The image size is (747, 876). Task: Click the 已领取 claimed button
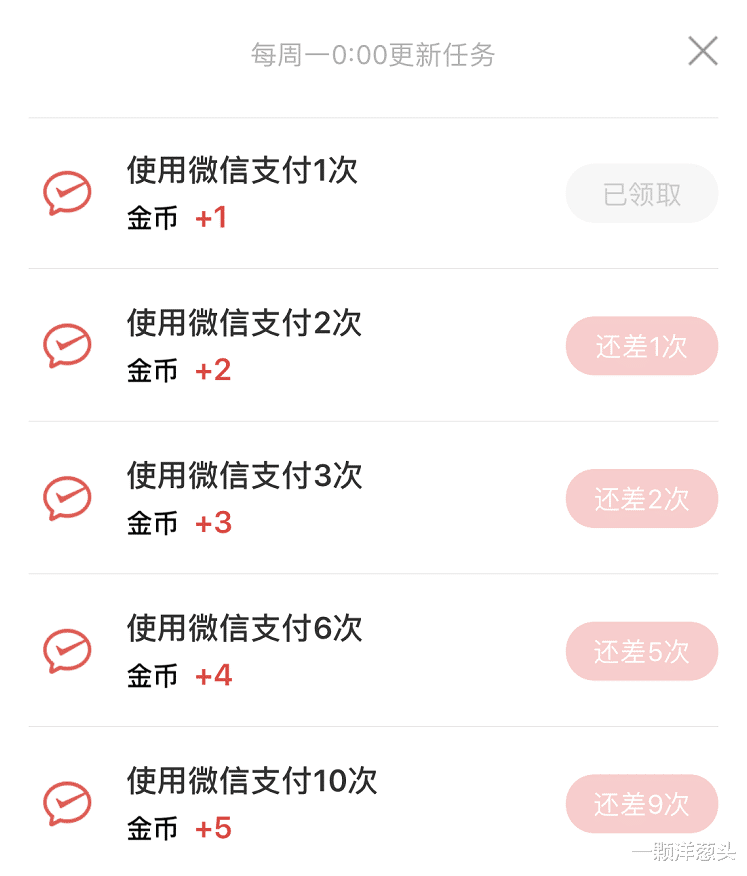point(641,193)
